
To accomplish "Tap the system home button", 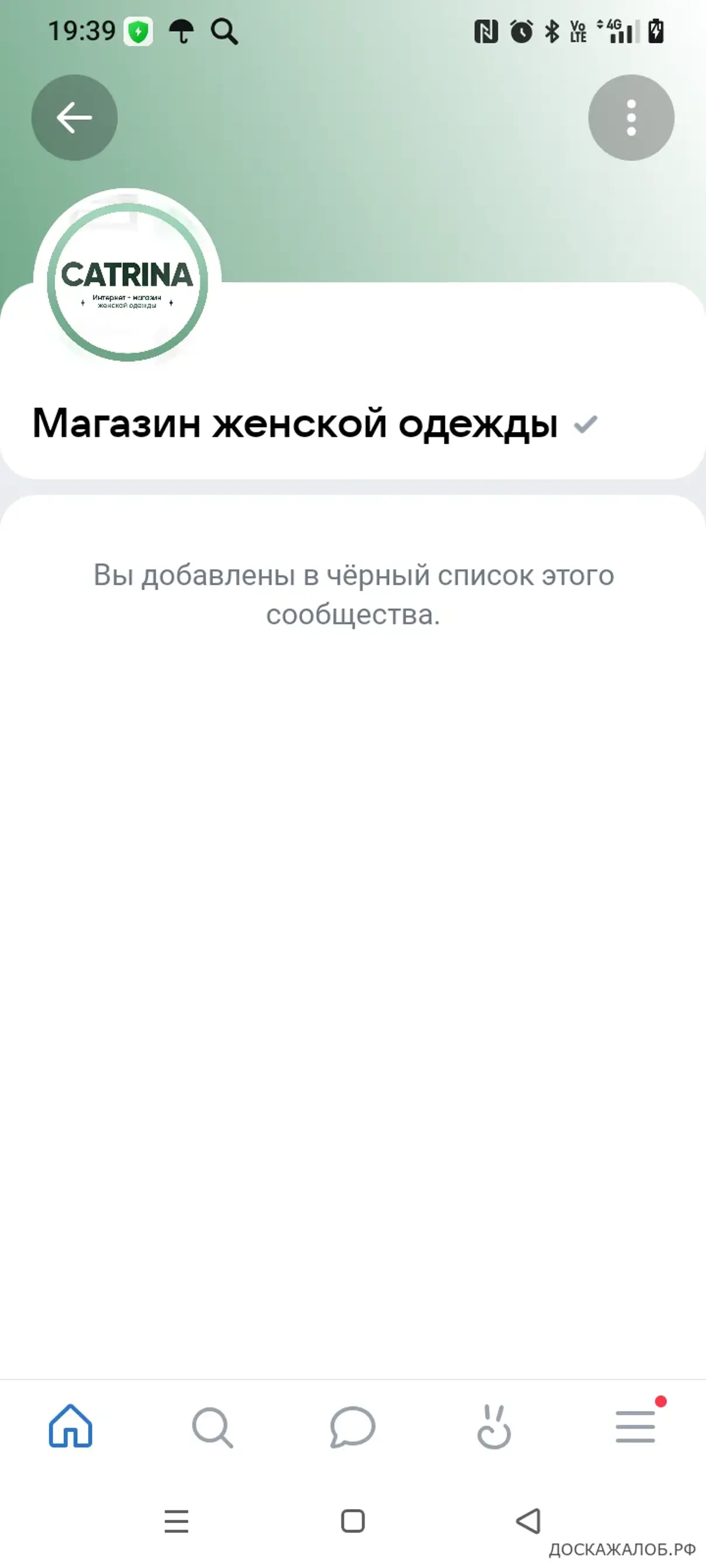I will [352, 1521].
